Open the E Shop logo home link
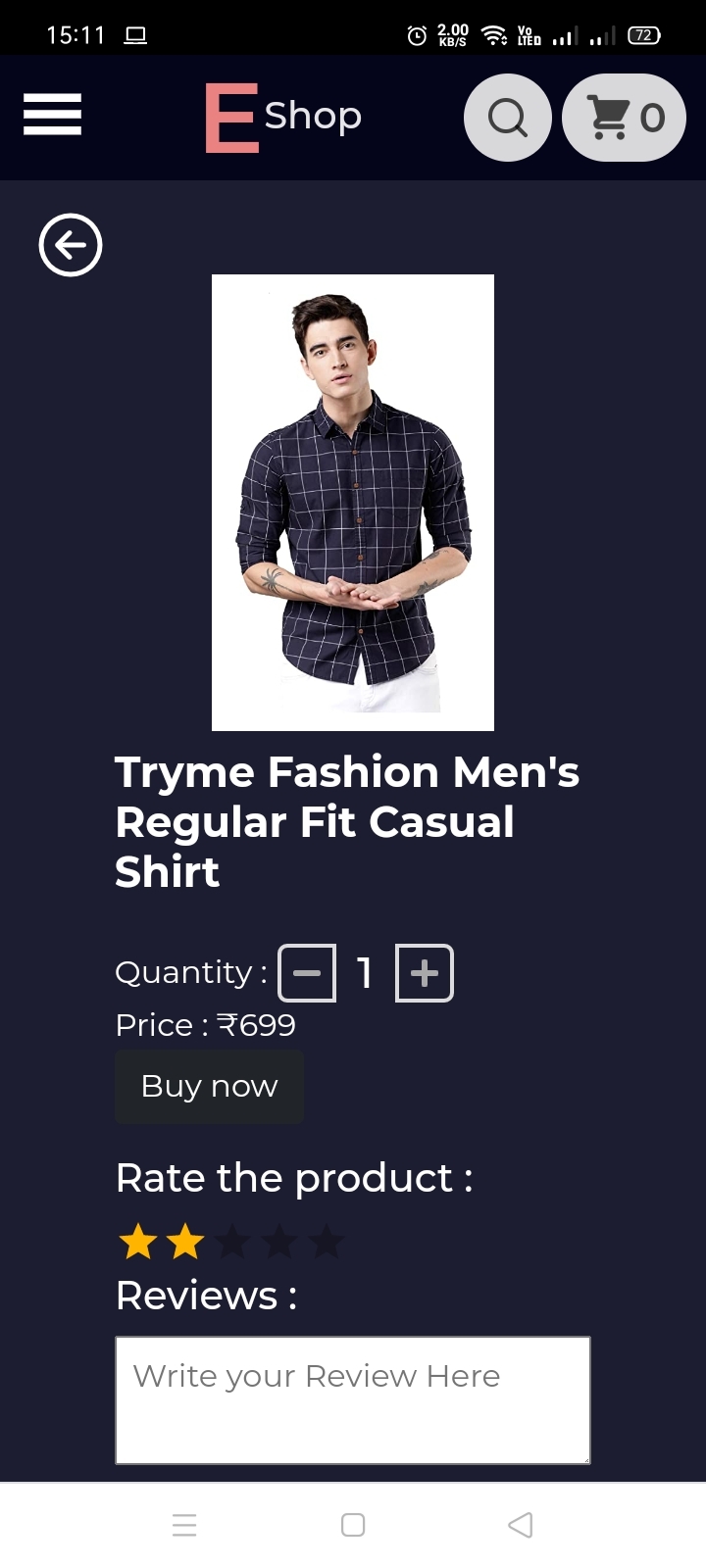This screenshot has width=706, height=1568. coord(283,118)
